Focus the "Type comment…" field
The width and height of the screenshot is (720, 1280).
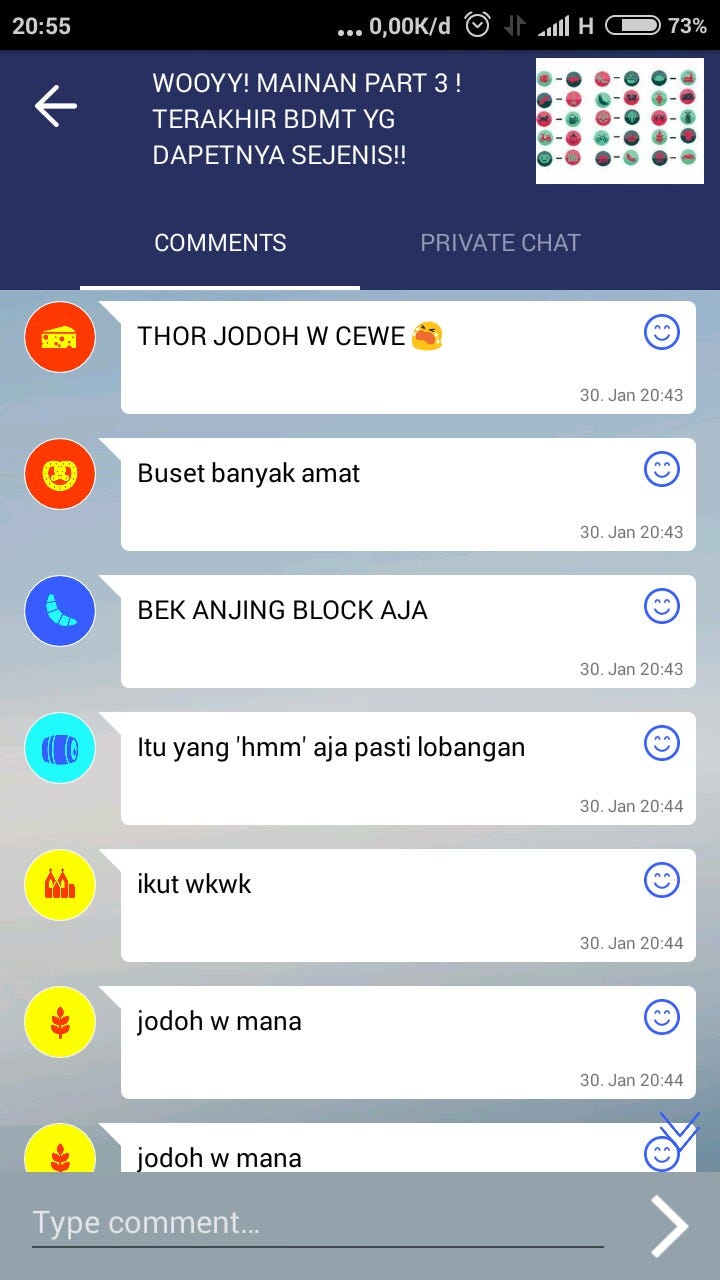(x=317, y=1223)
